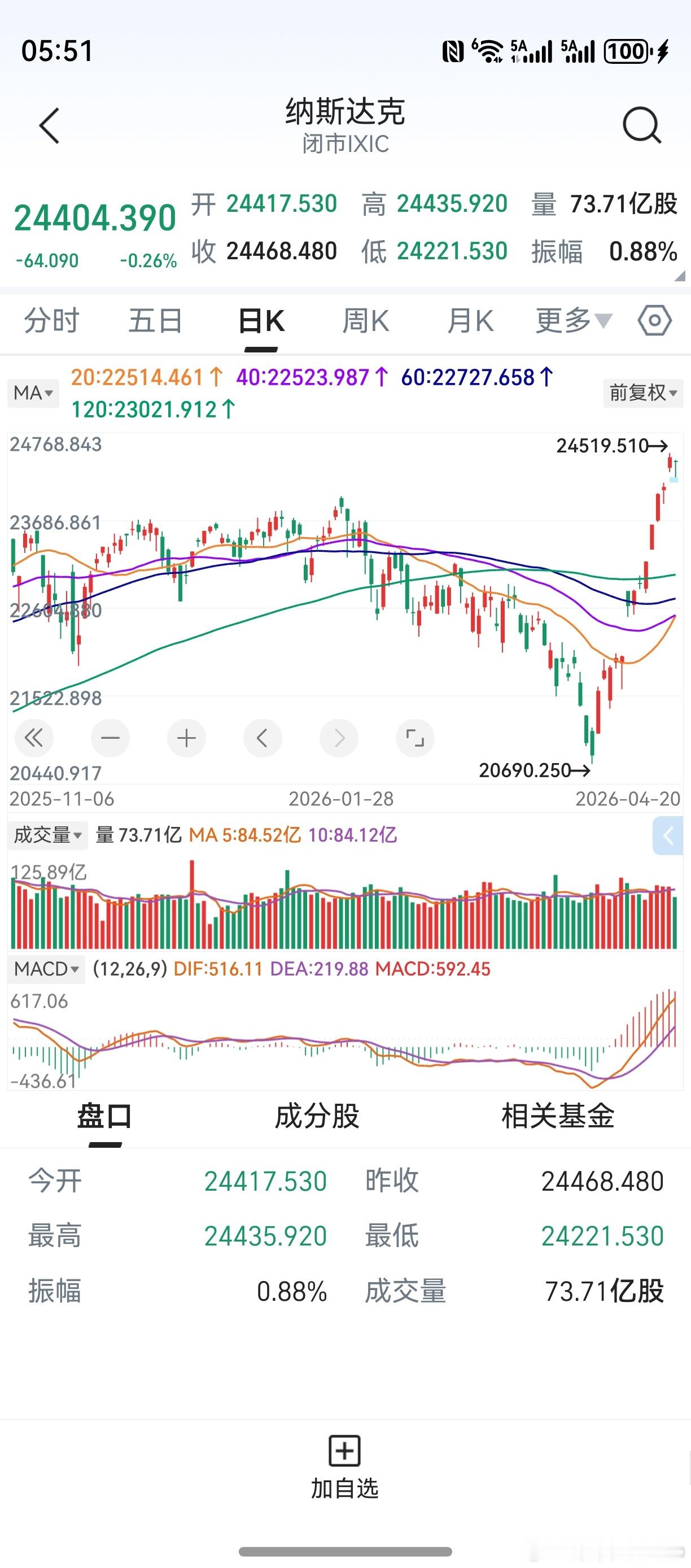Zoom out the K-line chart with minus icon

coord(110,738)
